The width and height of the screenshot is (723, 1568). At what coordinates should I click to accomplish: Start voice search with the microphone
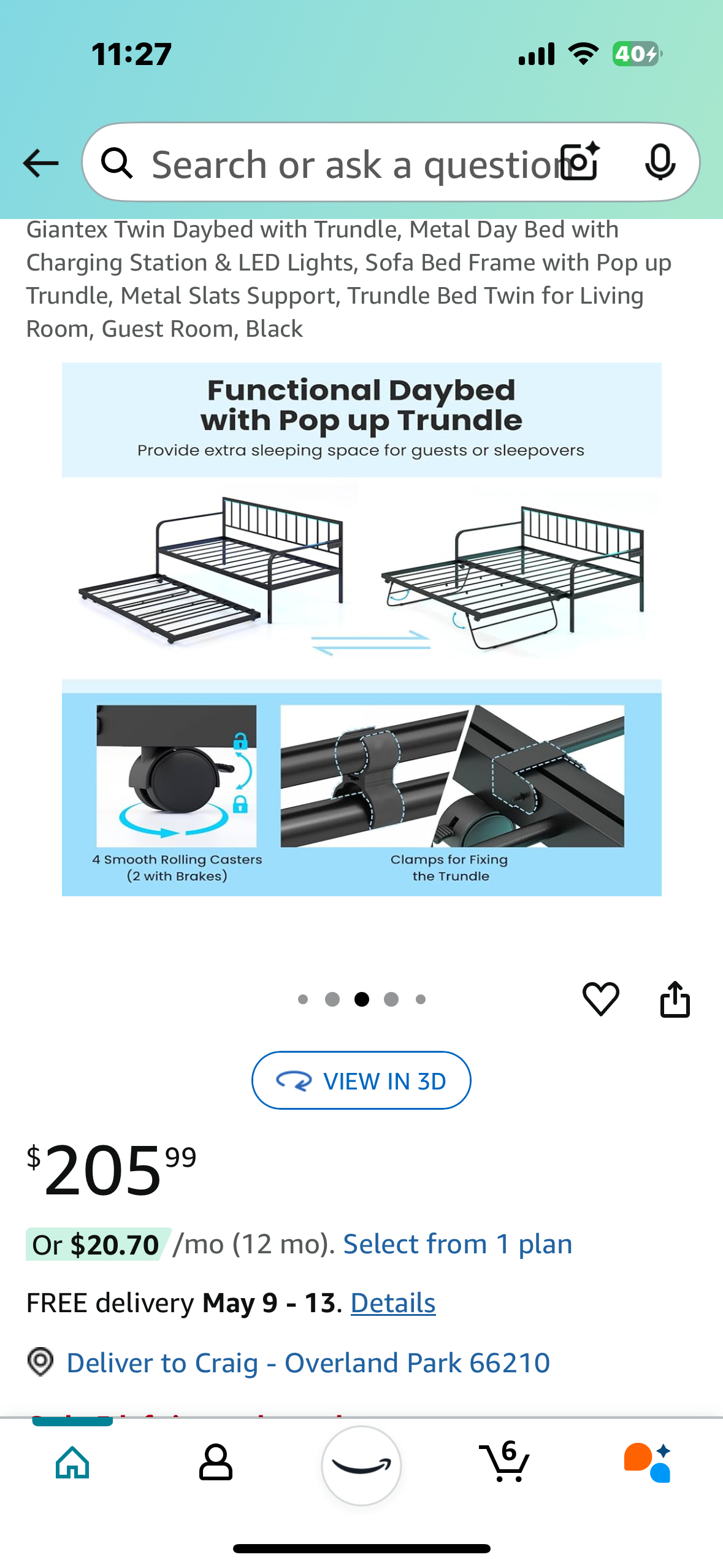coord(660,162)
